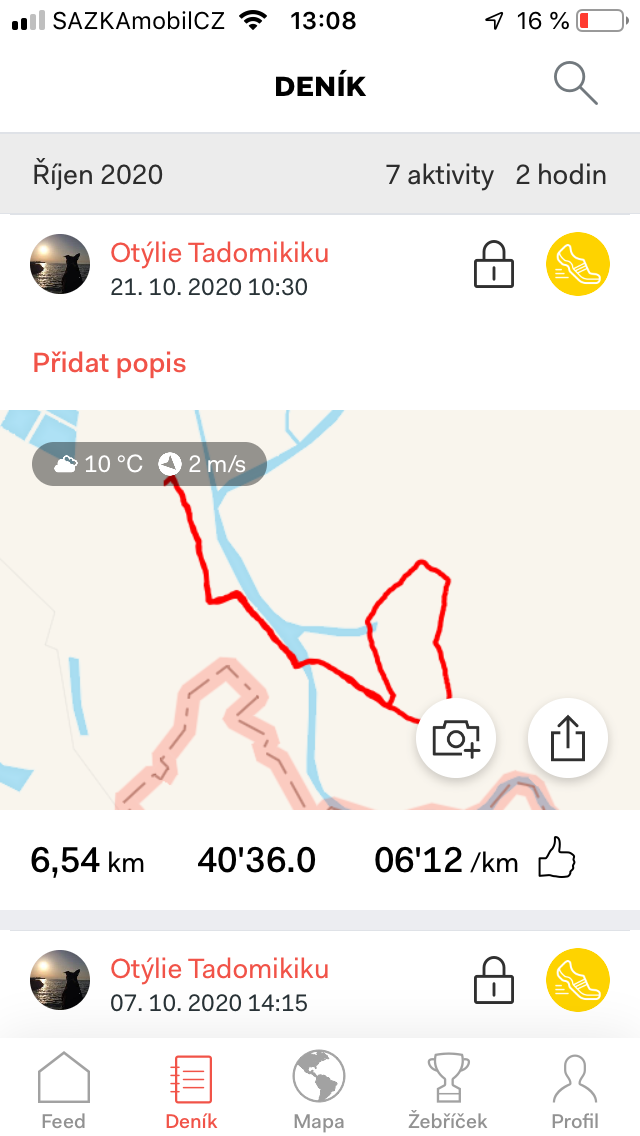This screenshot has height=1136, width=640.
Task: Tap the running shoe icon on the 21. 10. 2020 activity
Action: (578, 264)
